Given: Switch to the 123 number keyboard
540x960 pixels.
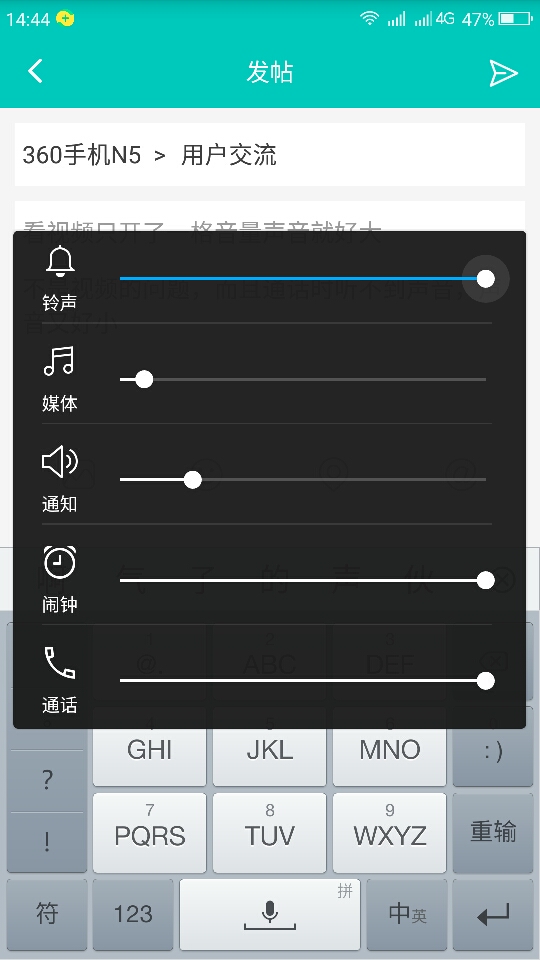Looking at the screenshot, I should click(133, 914).
